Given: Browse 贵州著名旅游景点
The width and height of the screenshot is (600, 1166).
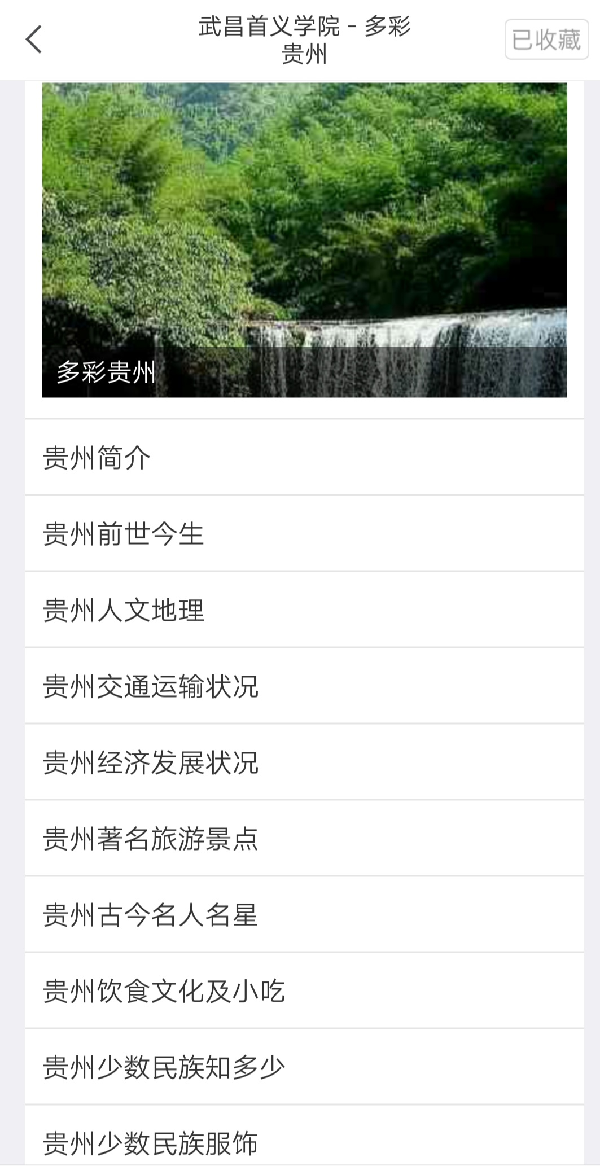Looking at the screenshot, I should (x=304, y=838).
